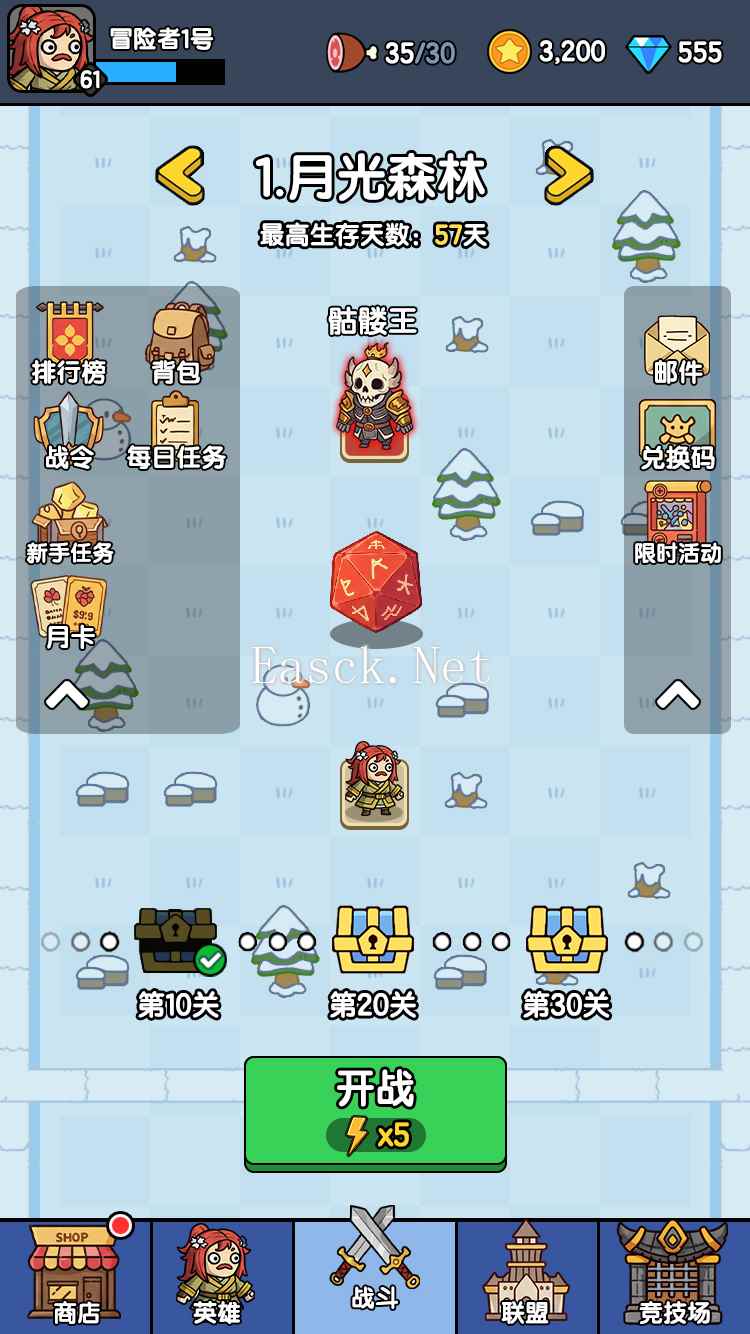The width and height of the screenshot is (750, 1334).
Task: Open the 月卡 monthly card
Action: point(69,612)
